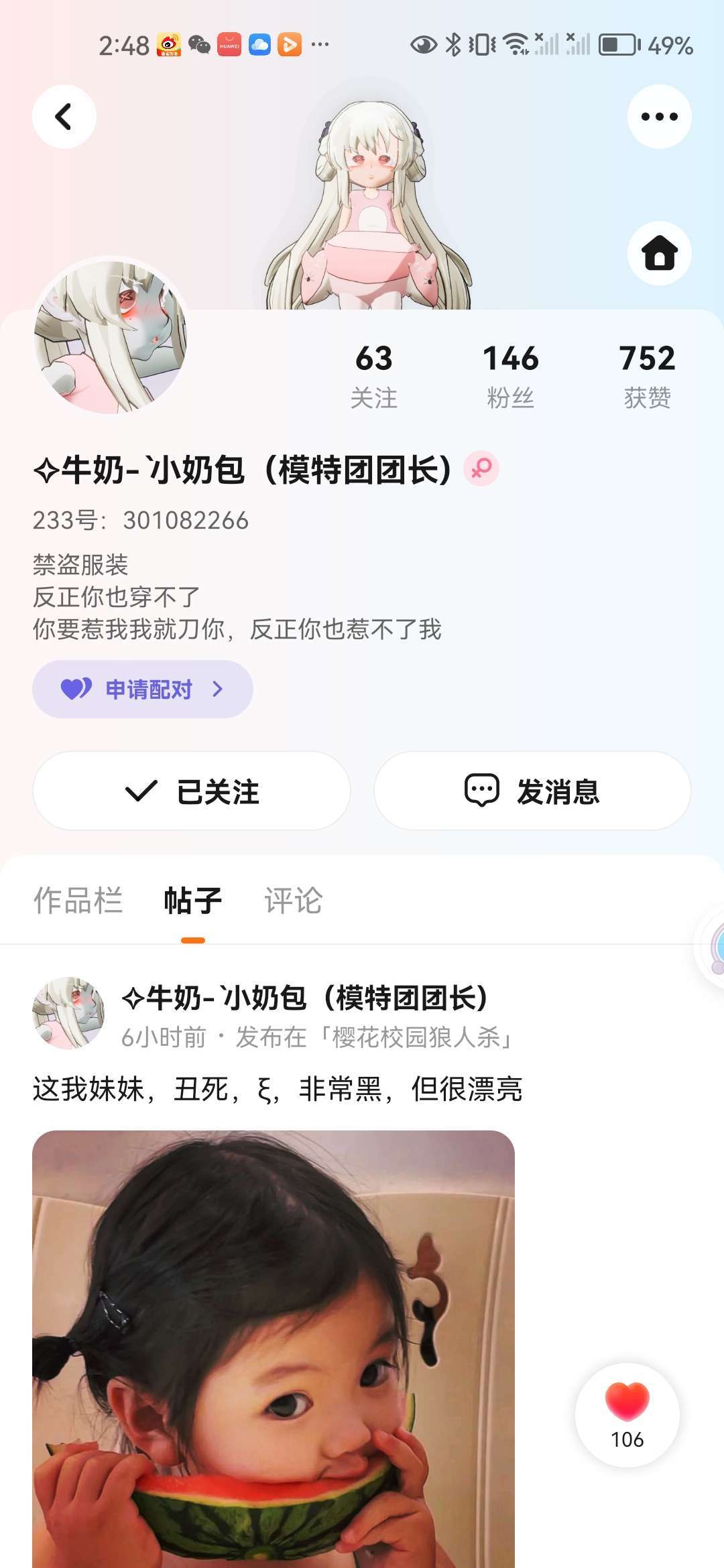The width and height of the screenshot is (724, 1568).
Task: Open the post's photo of girl eating watermelon
Action: [x=274, y=1349]
